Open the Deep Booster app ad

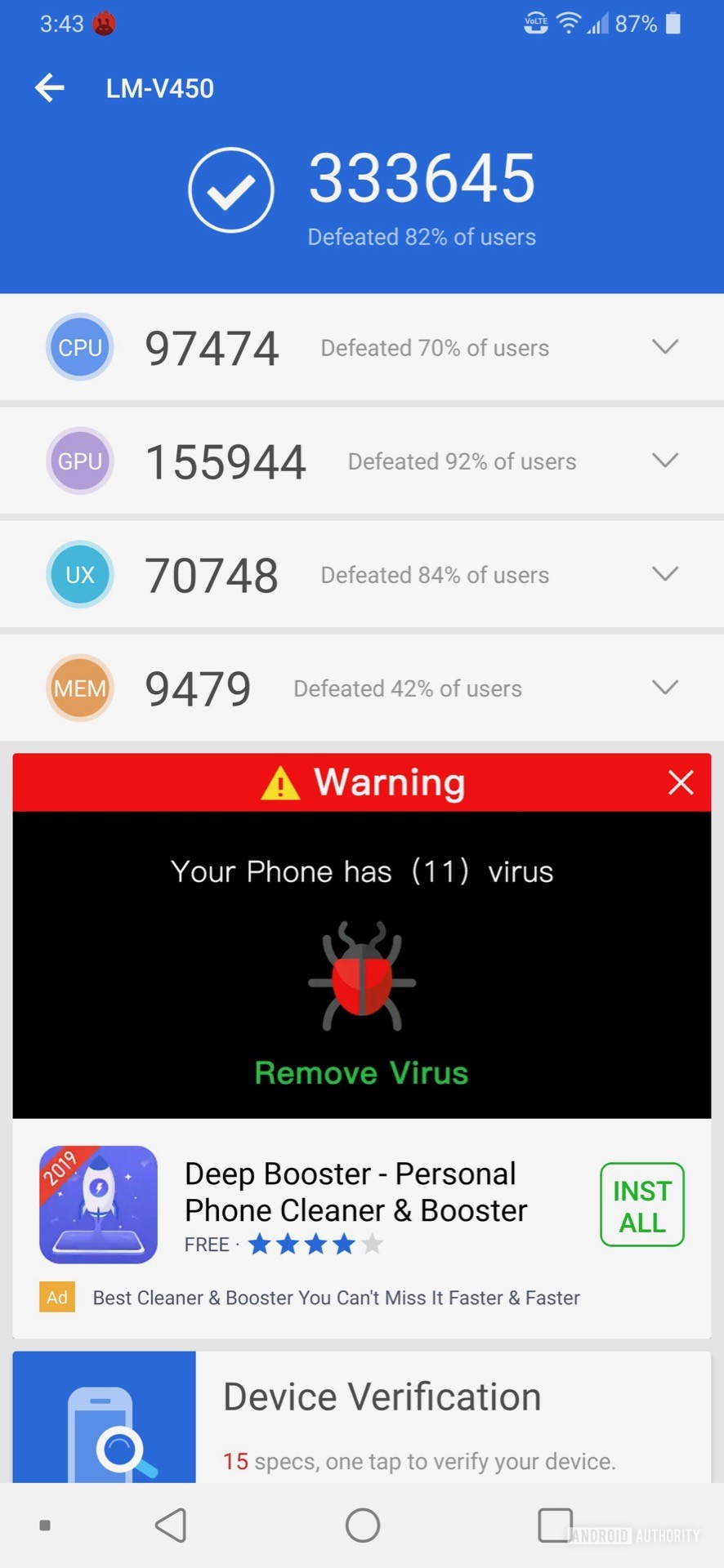(x=355, y=1192)
